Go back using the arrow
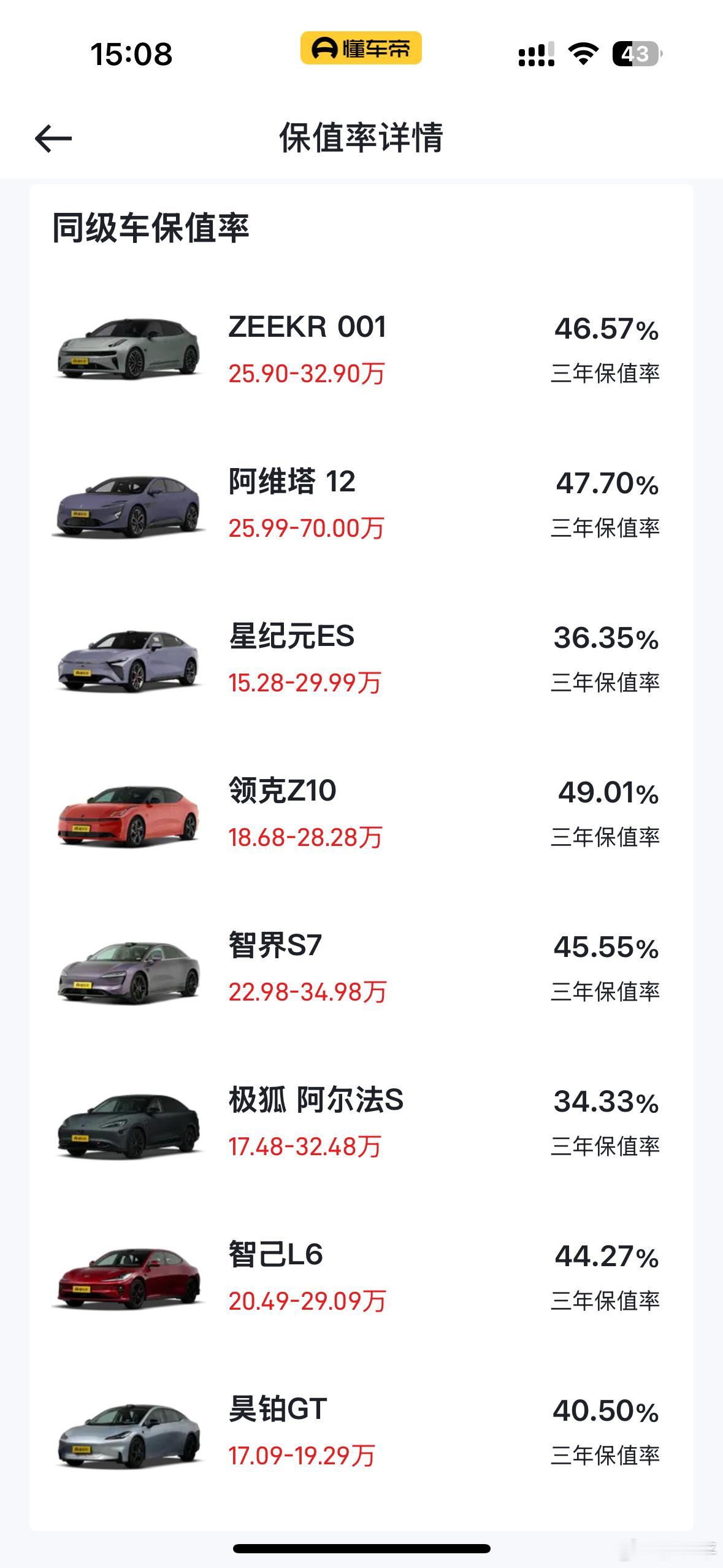Image resolution: width=723 pixels, height=1568 pixels. [x=53, y=138]
